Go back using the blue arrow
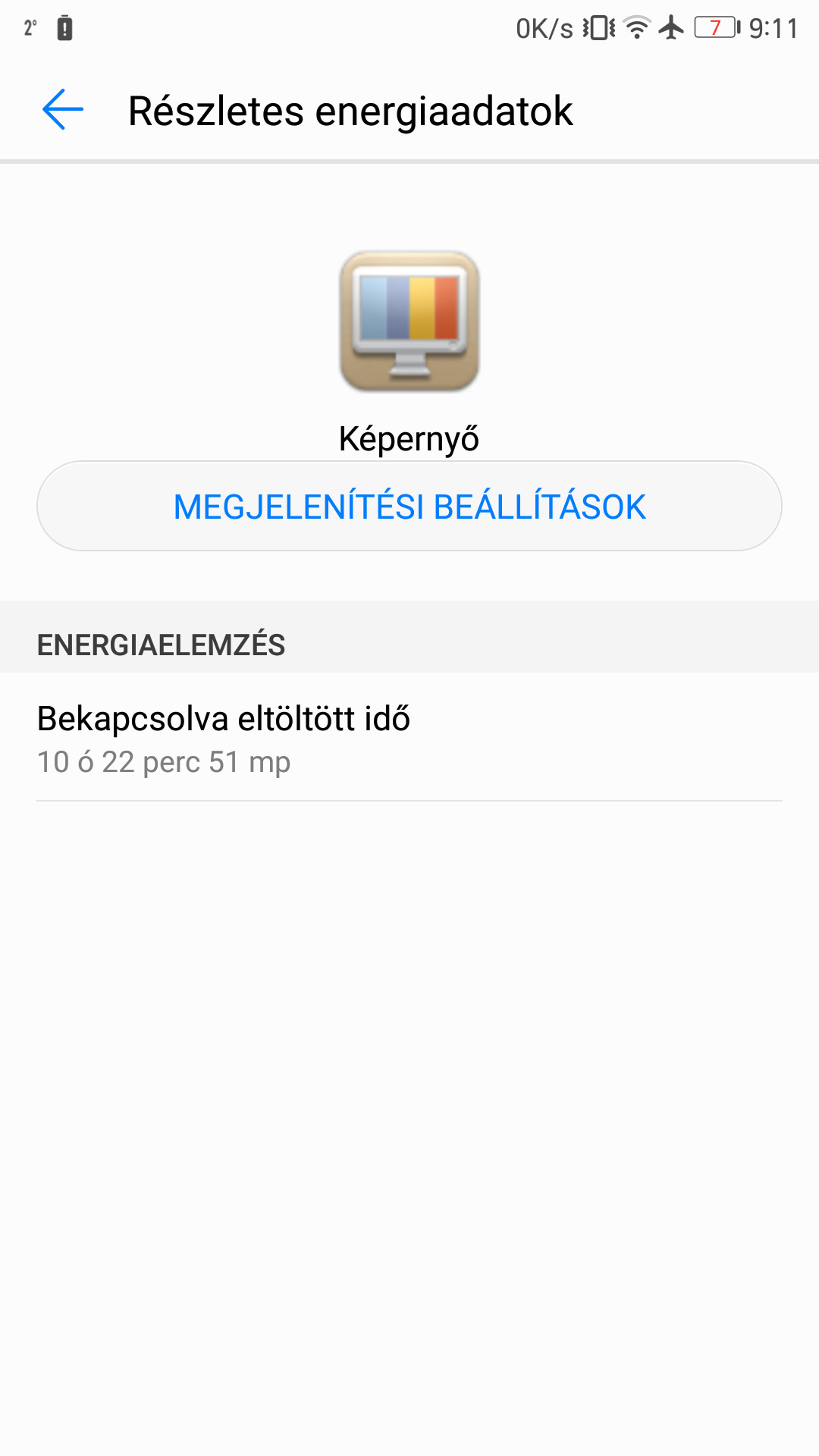819x1456 pixels. [x=63, y=110]
